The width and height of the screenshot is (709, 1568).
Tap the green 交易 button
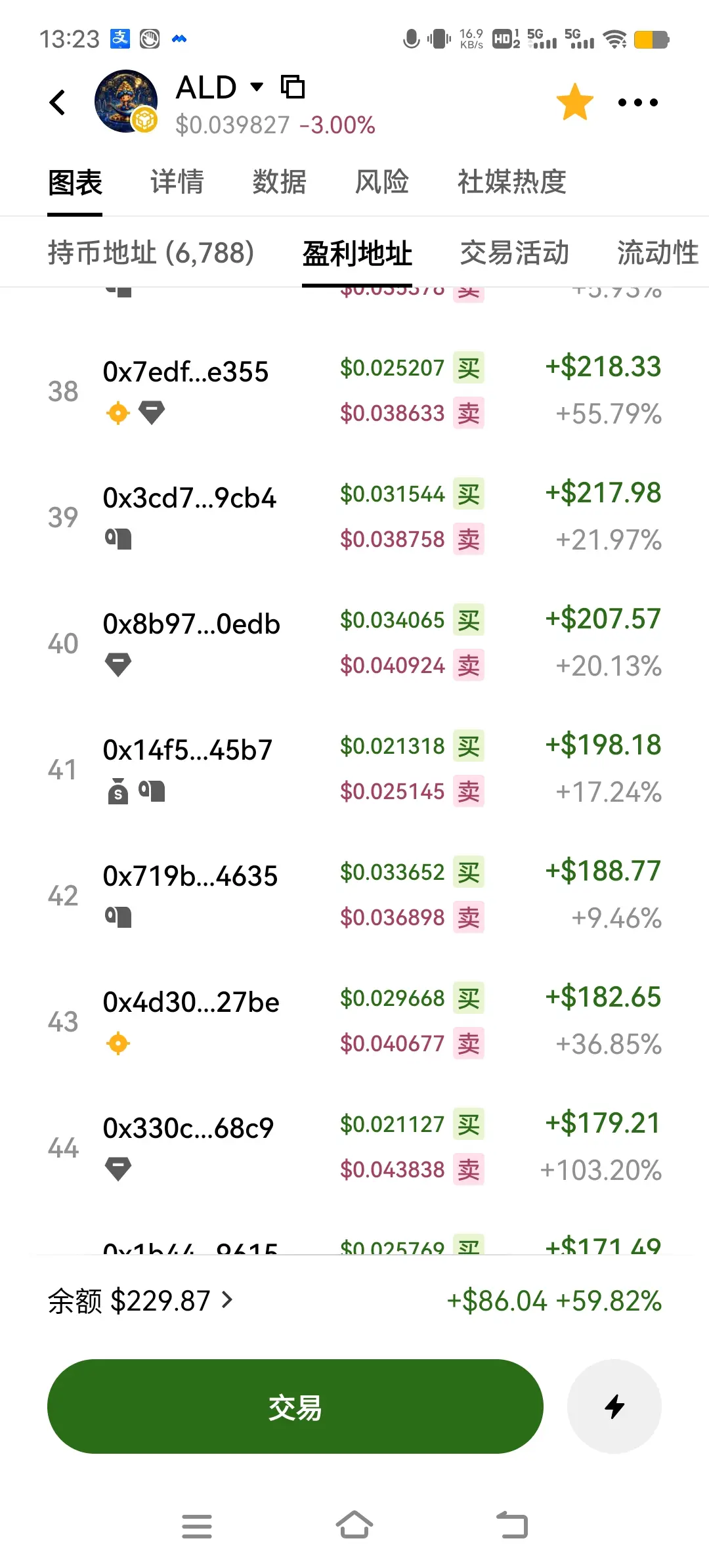pyautogui.click(x=295, y=1406)
